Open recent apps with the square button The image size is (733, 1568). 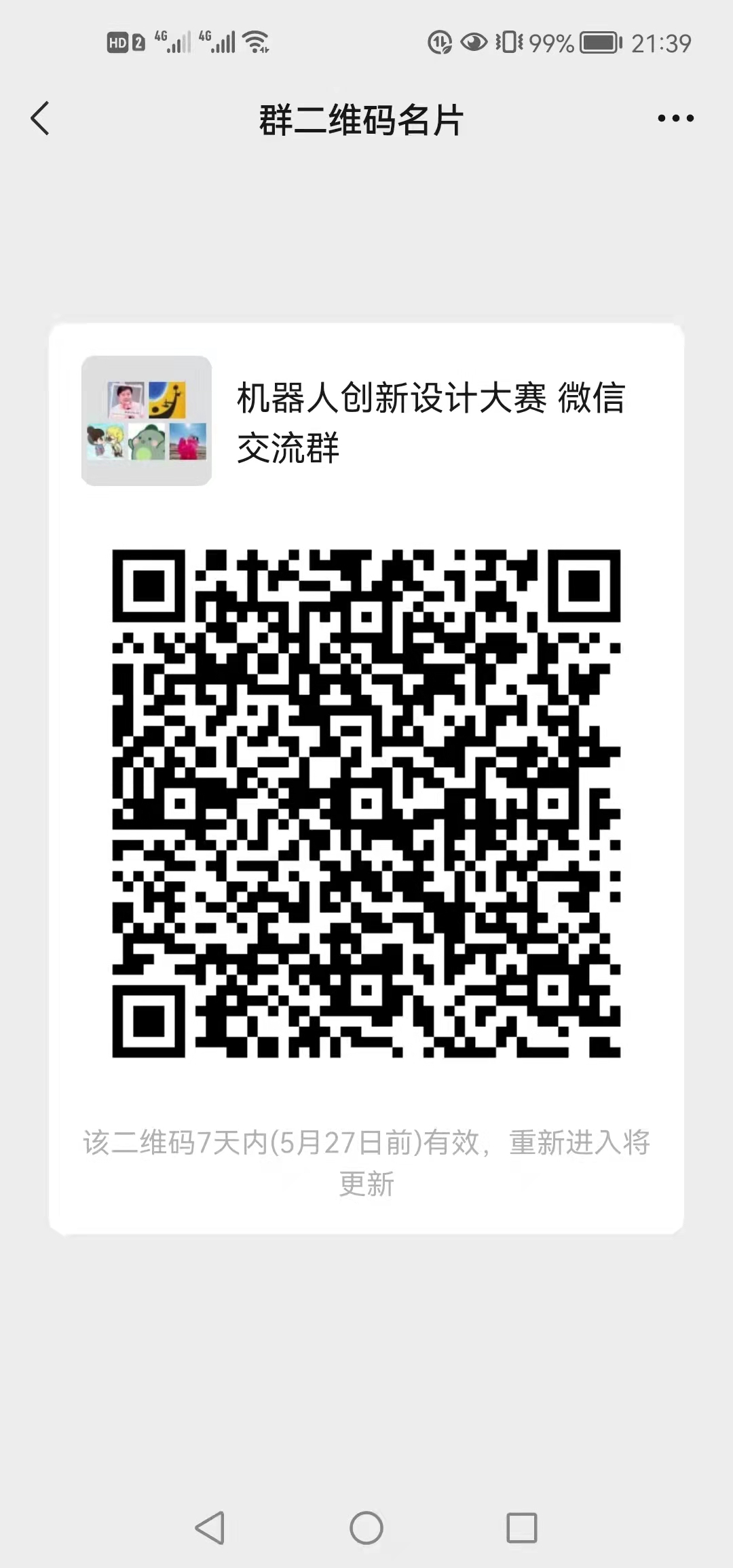(522, 1528)
